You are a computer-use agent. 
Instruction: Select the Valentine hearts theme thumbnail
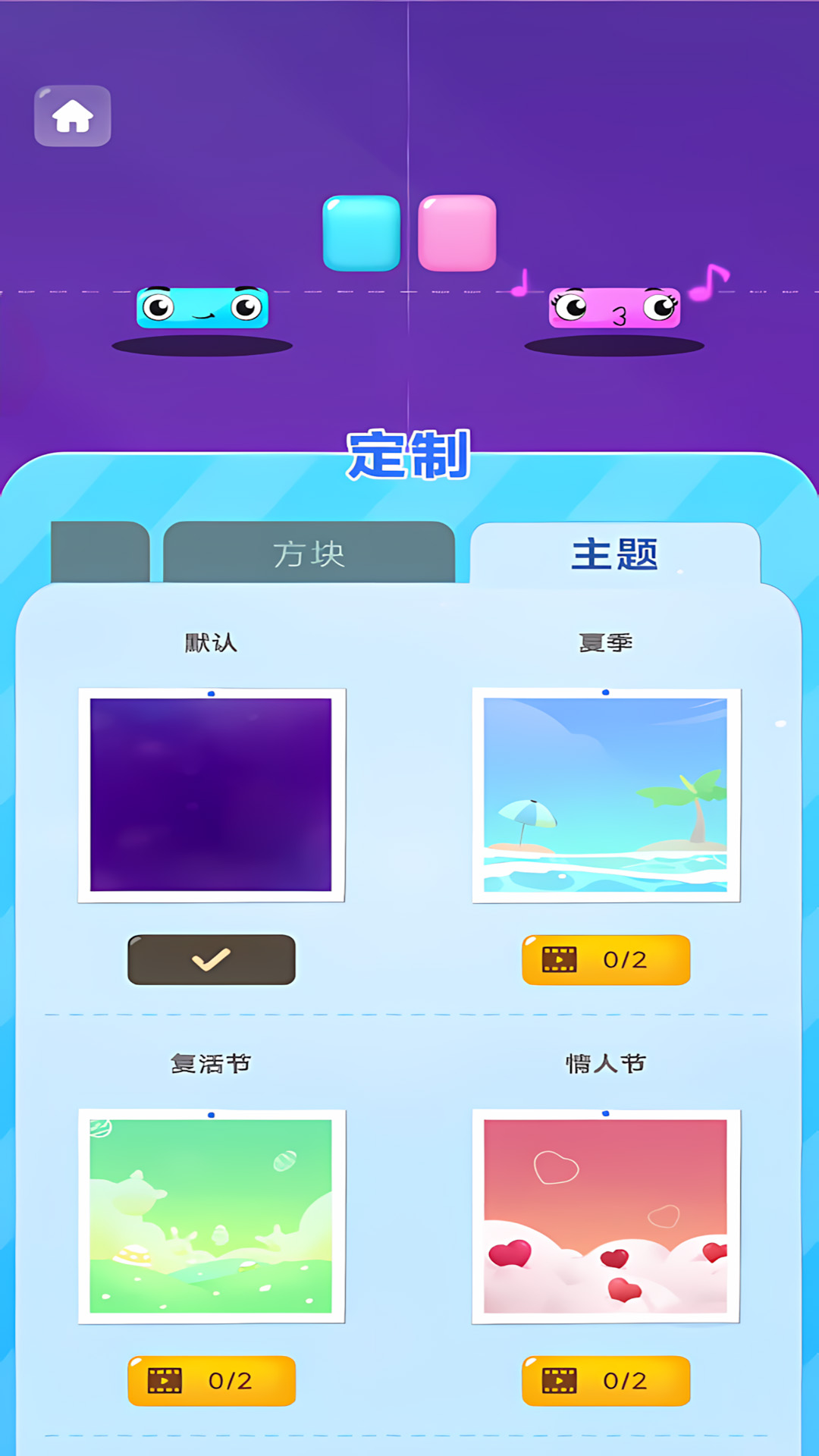click(606, 1215)
